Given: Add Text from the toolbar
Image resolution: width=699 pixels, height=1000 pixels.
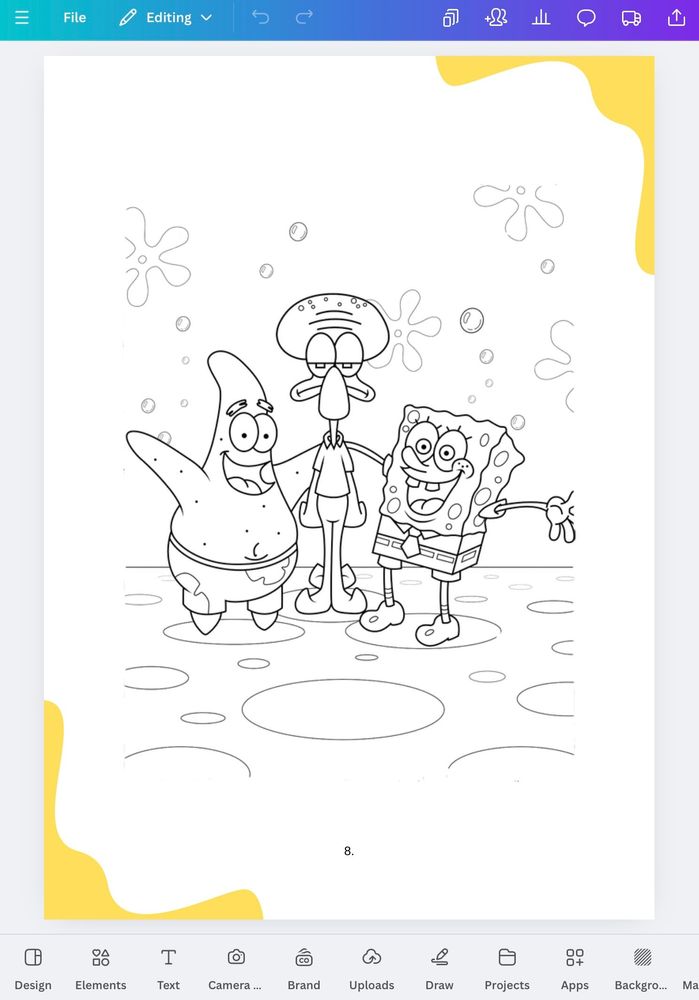Looking at the screenshot, I should click(x=168, y=968).
